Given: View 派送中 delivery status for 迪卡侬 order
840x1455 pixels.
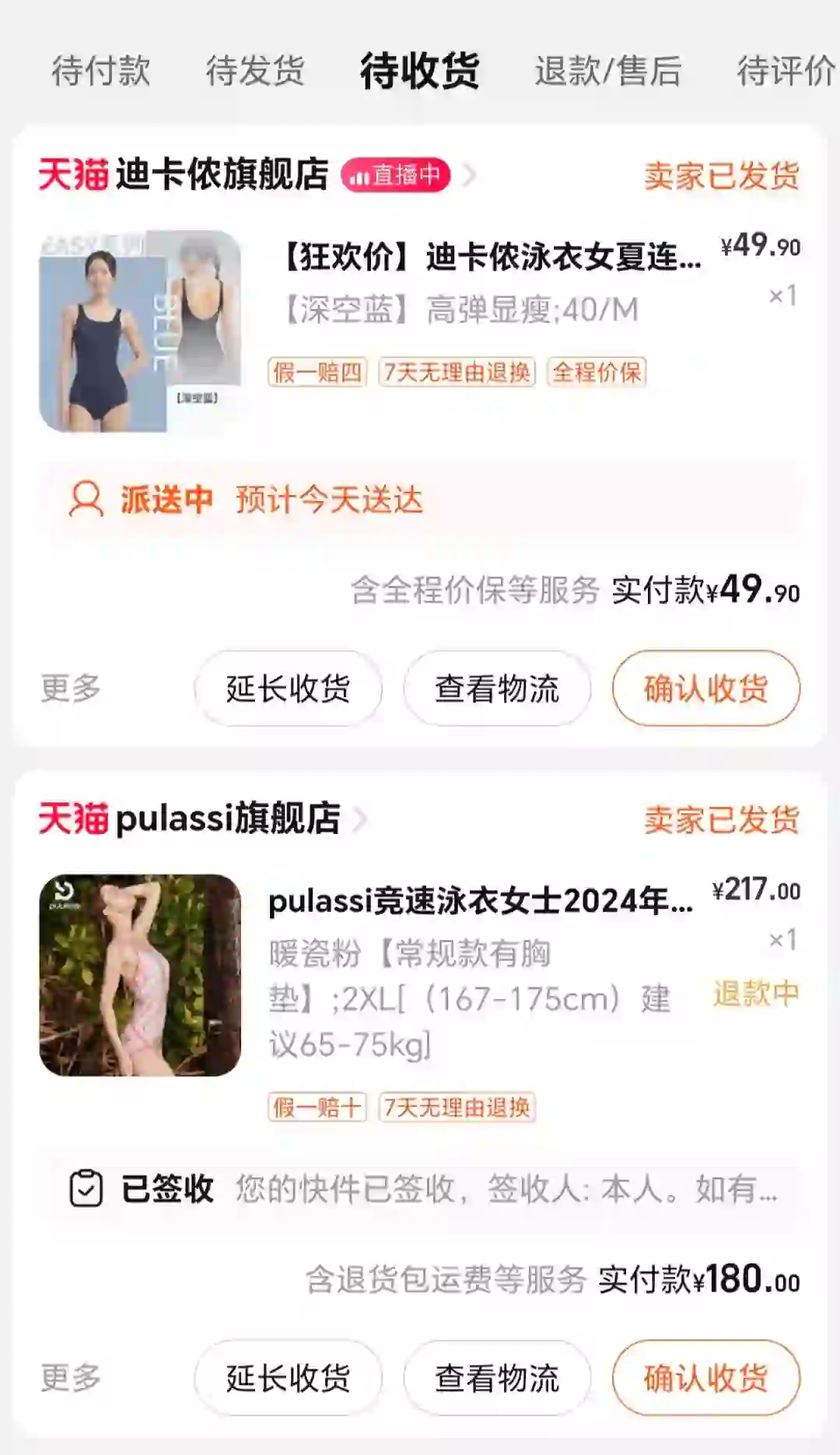Looking at the screenshot, I should pos(420,500).
